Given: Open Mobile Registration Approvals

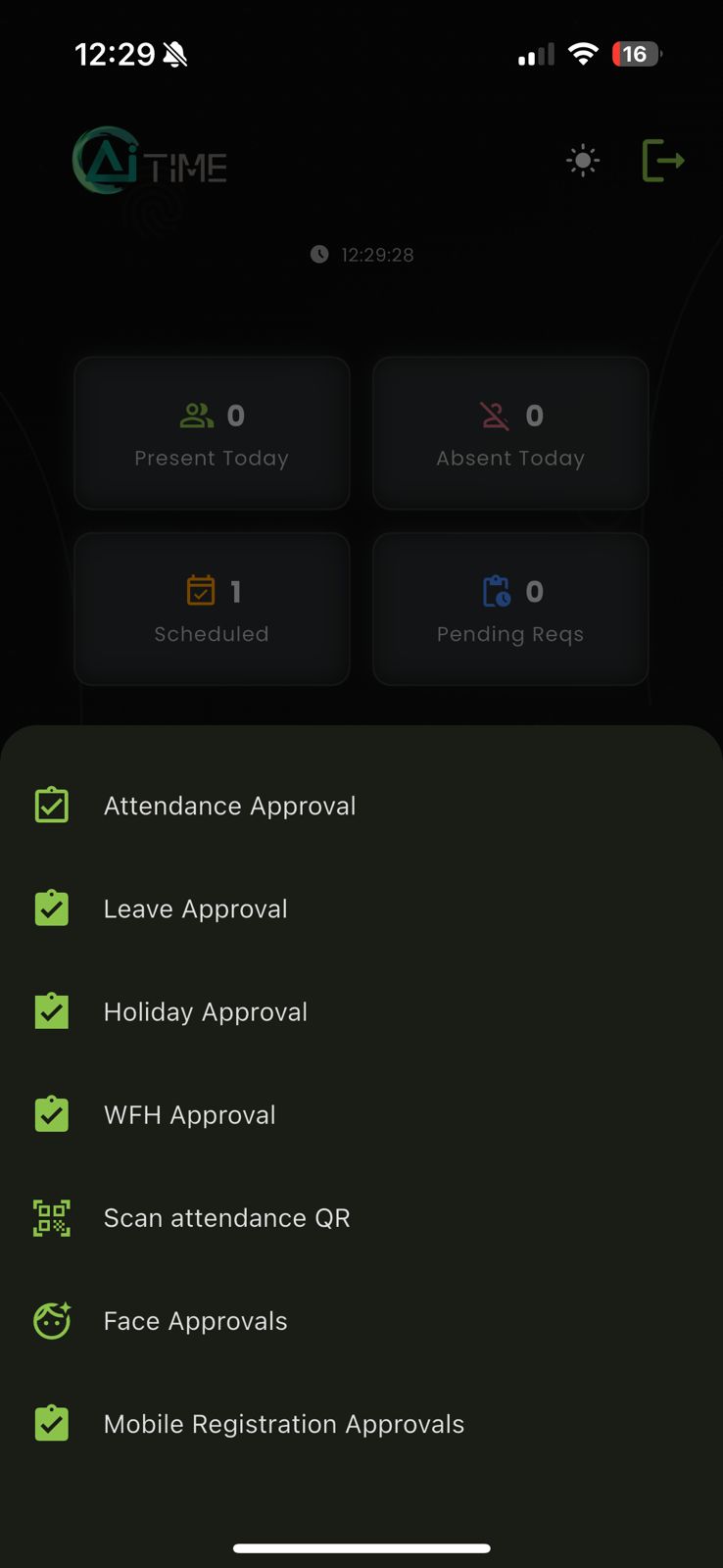Looking at the screenshot, I should 284,1424.
